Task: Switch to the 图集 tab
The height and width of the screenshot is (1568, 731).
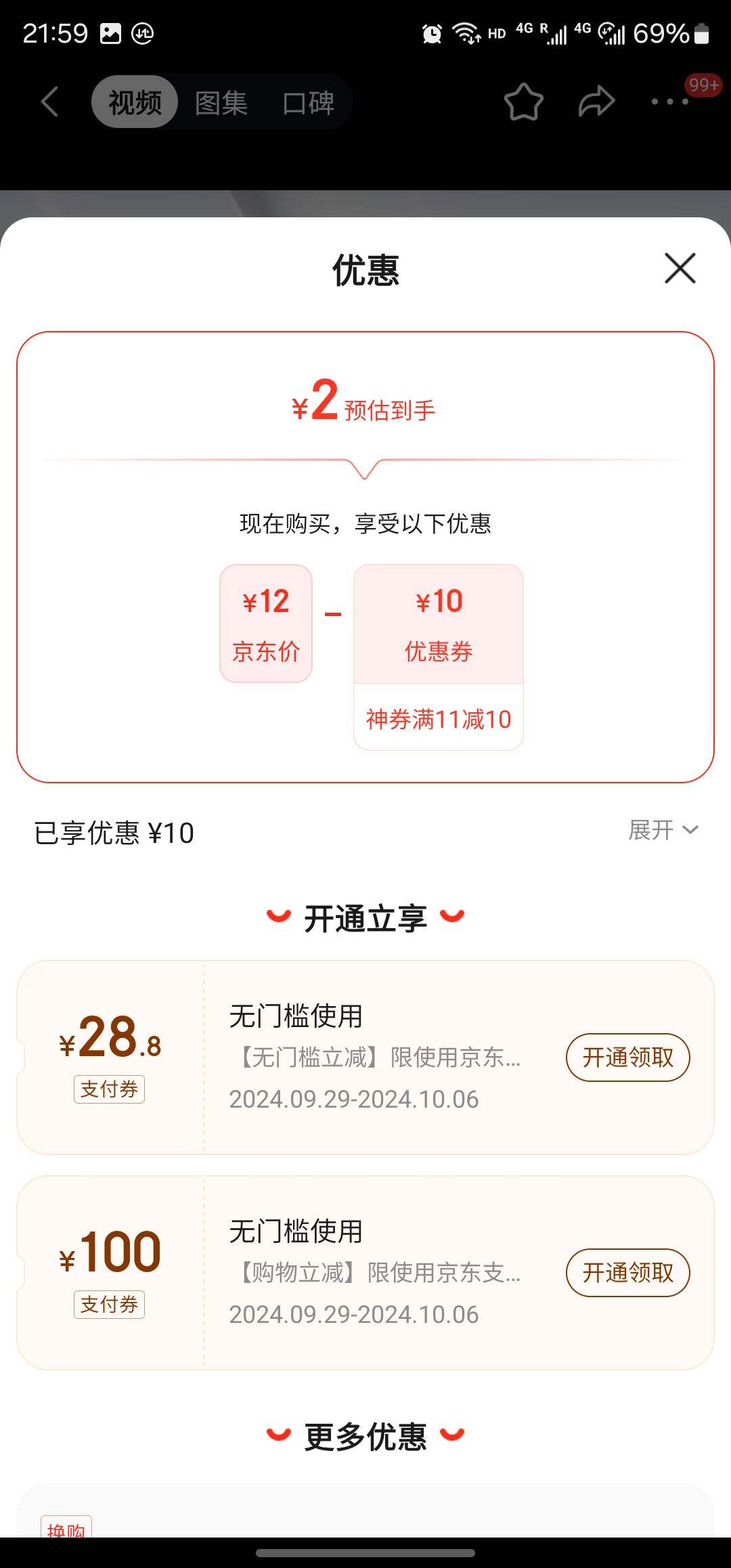Action: coord(220,102)
